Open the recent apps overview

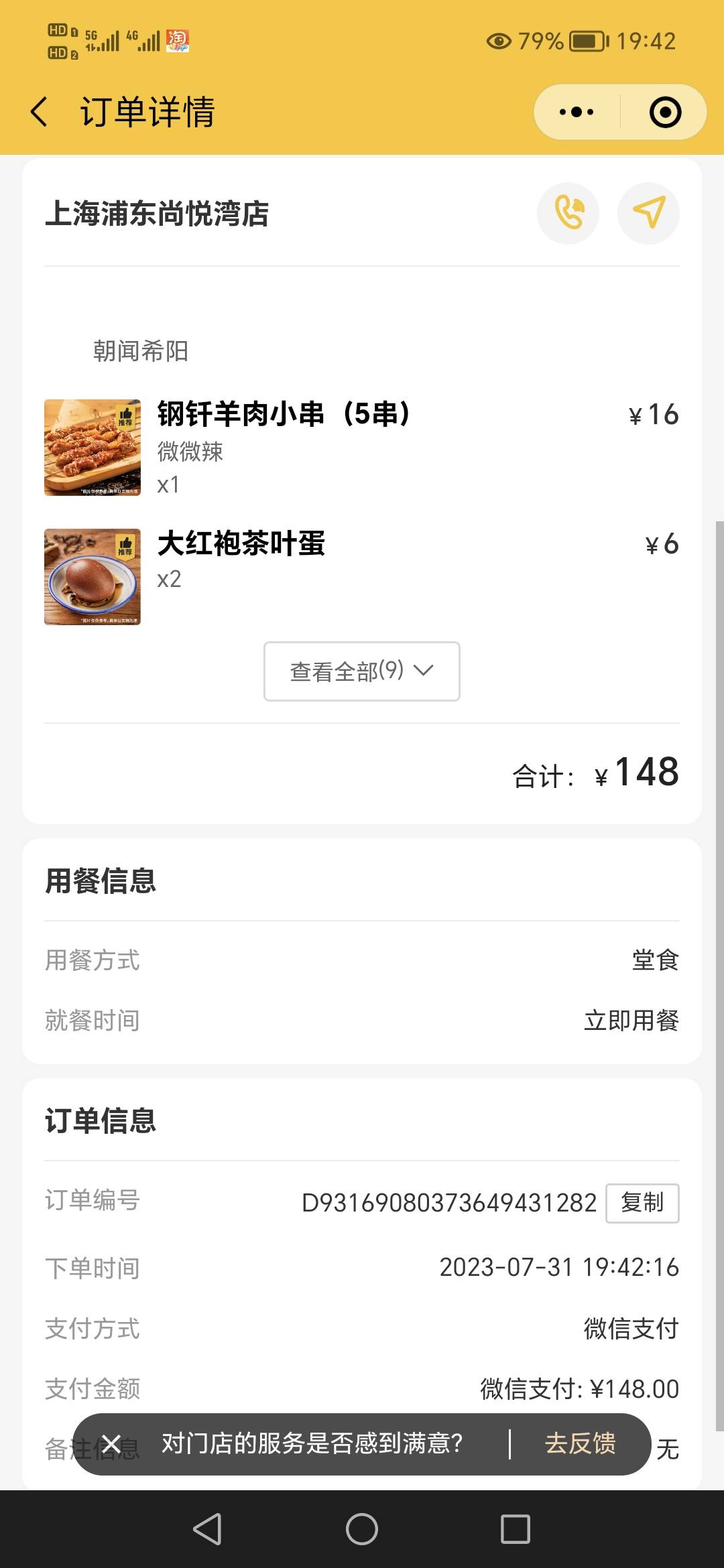click(x=516, y=1529)
